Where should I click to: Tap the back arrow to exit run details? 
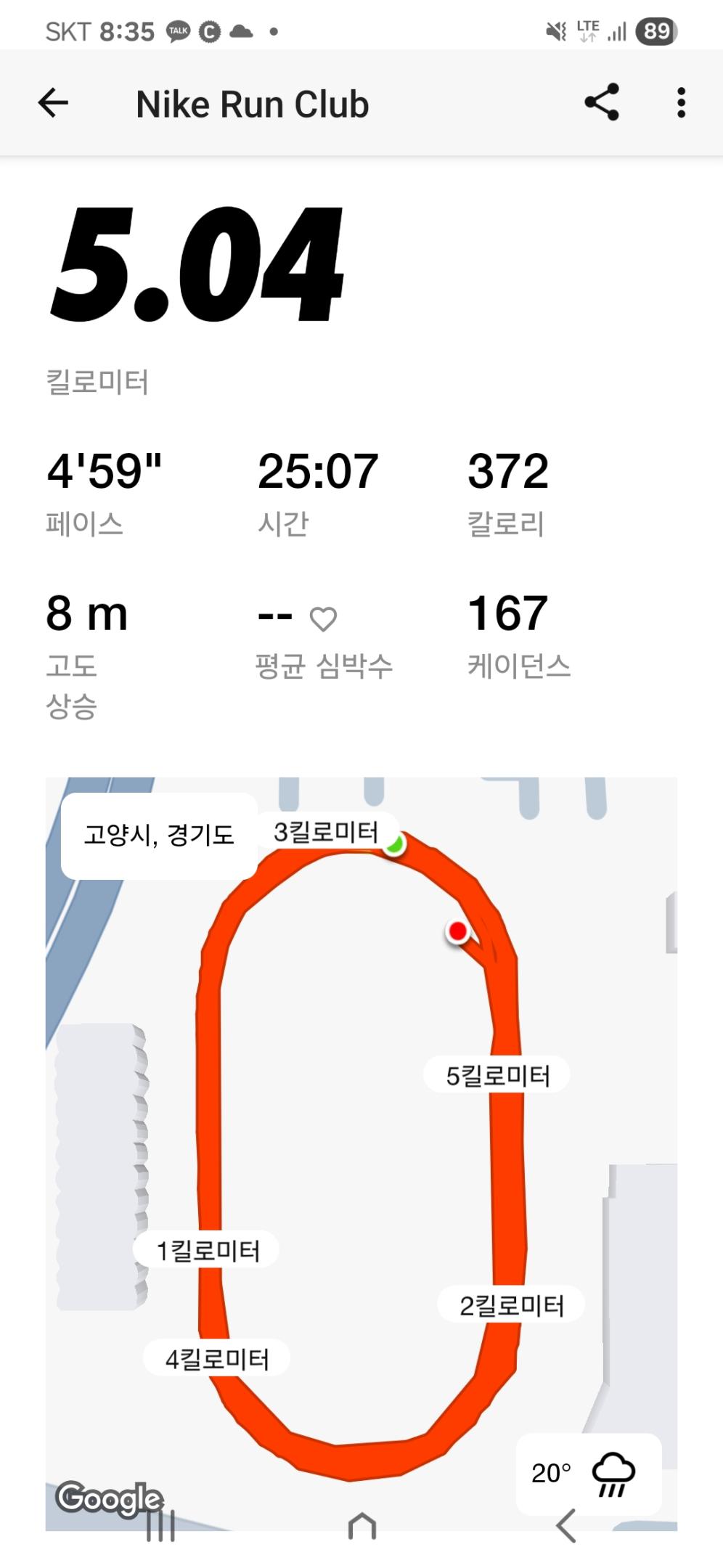(54, 103)
